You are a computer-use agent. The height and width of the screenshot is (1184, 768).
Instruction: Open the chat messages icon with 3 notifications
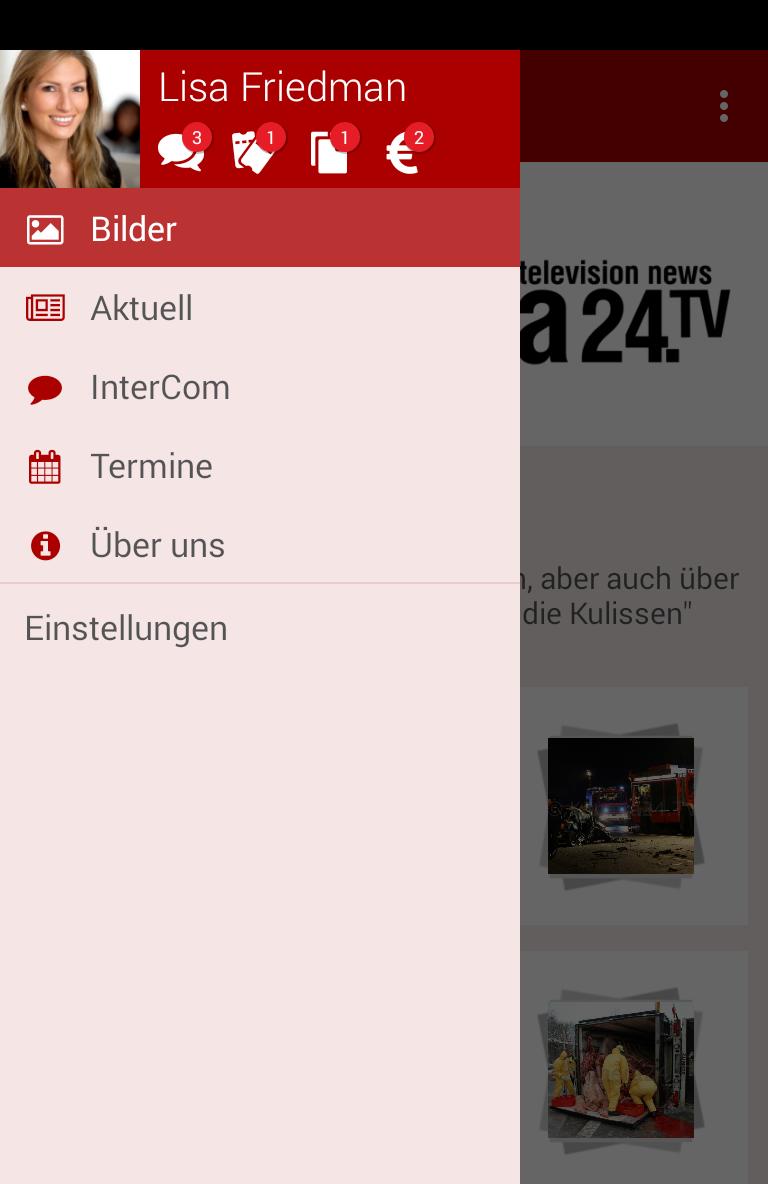point(180,148)
